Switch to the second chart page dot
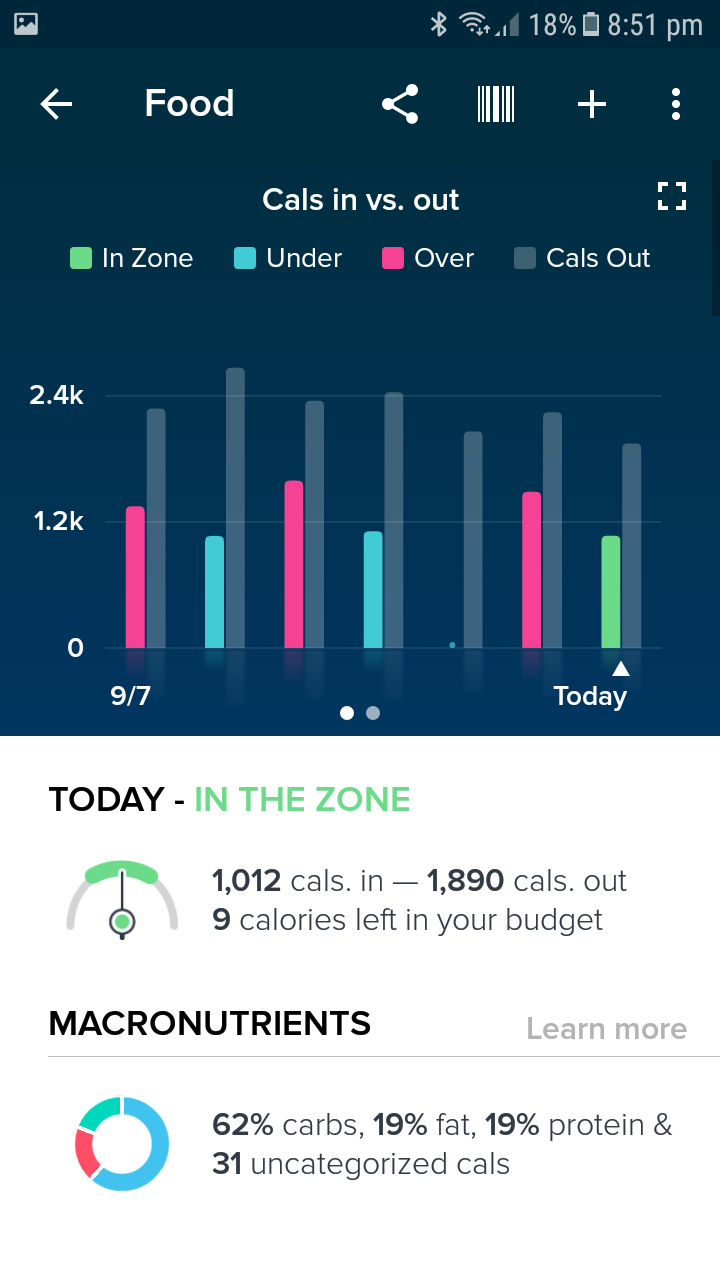 373,713
